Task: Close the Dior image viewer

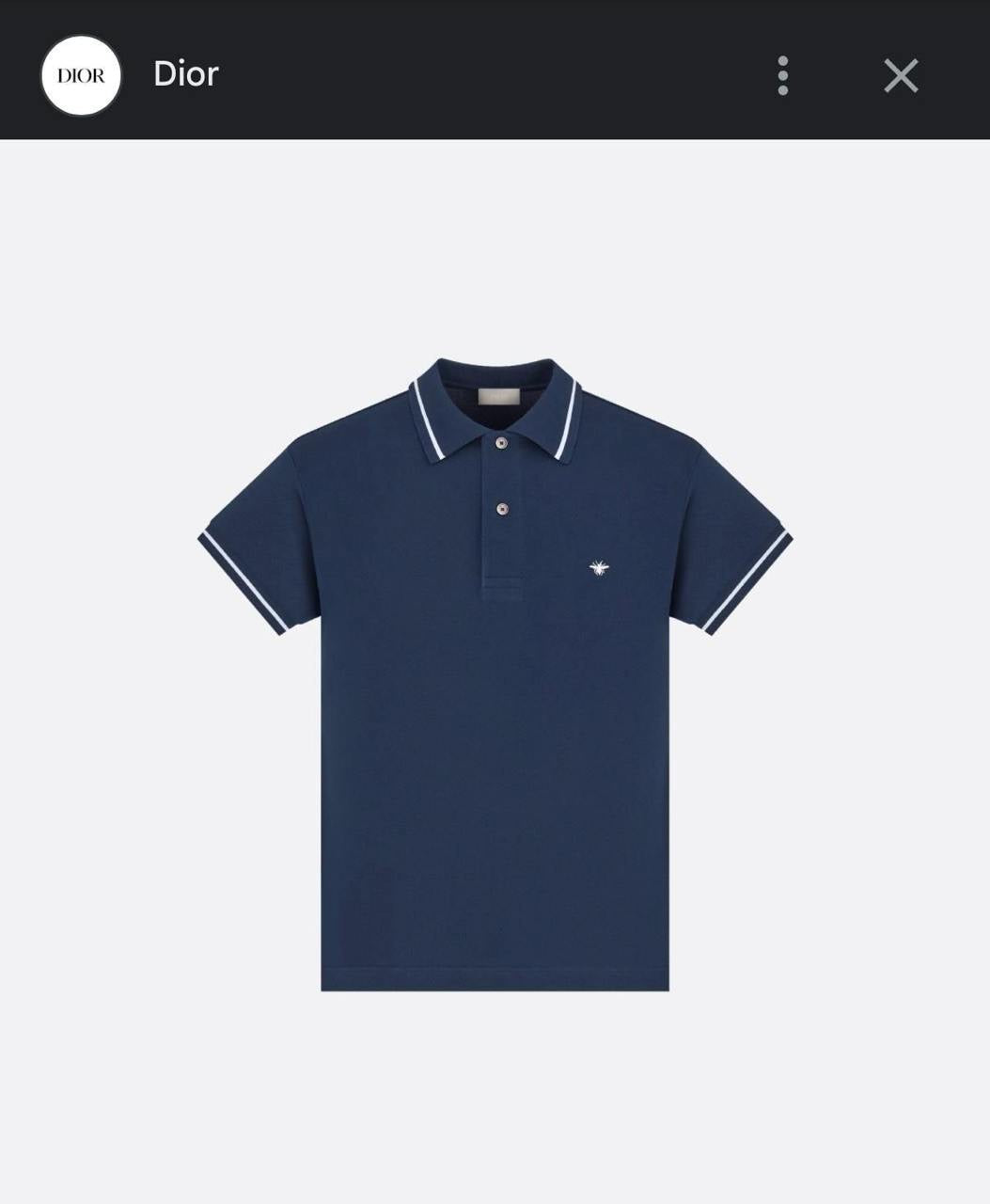Action: tap(901, 75)
